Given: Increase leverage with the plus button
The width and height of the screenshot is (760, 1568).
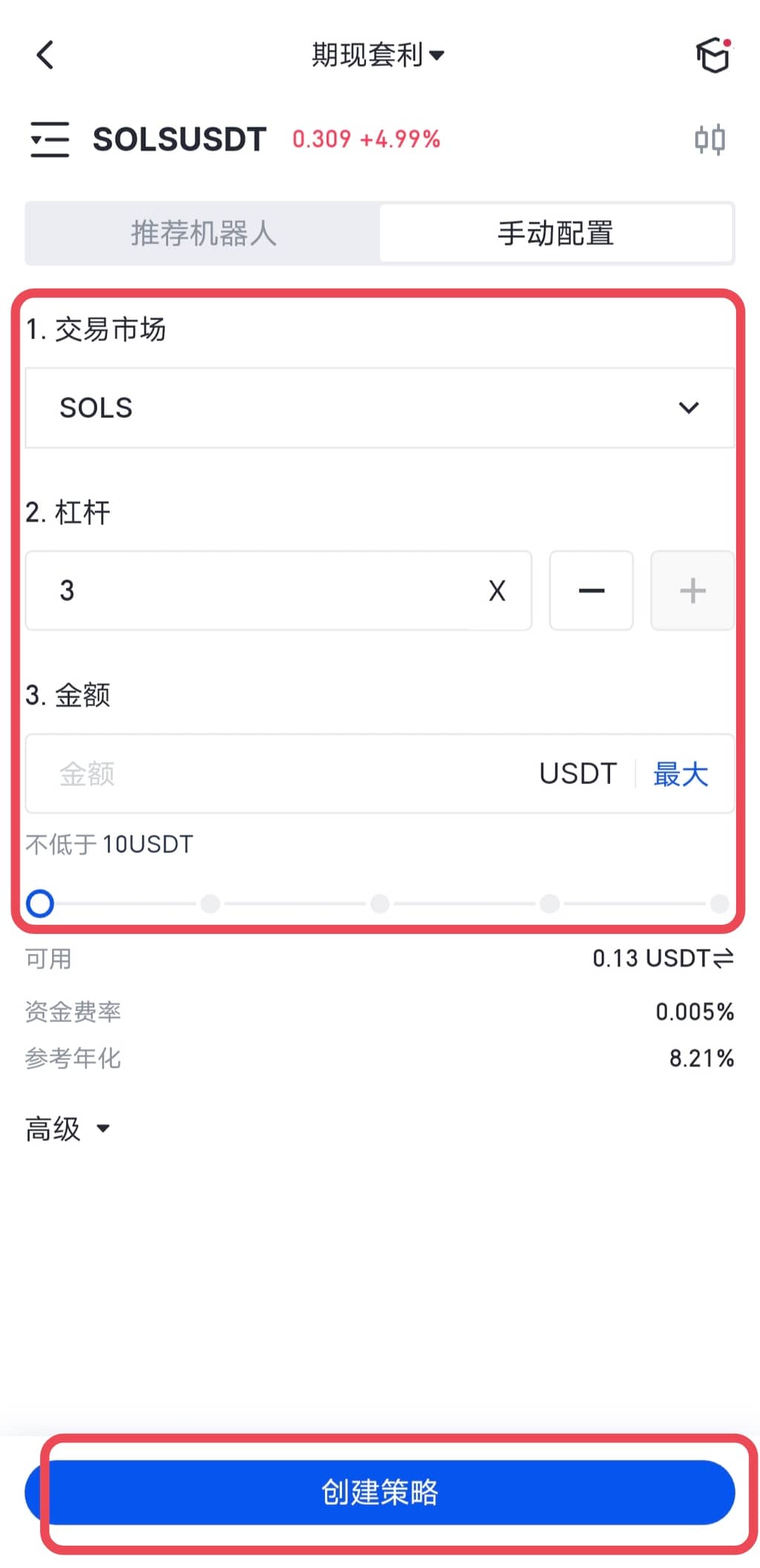Looking at the screenshot, I should click(x=692, y=591).
